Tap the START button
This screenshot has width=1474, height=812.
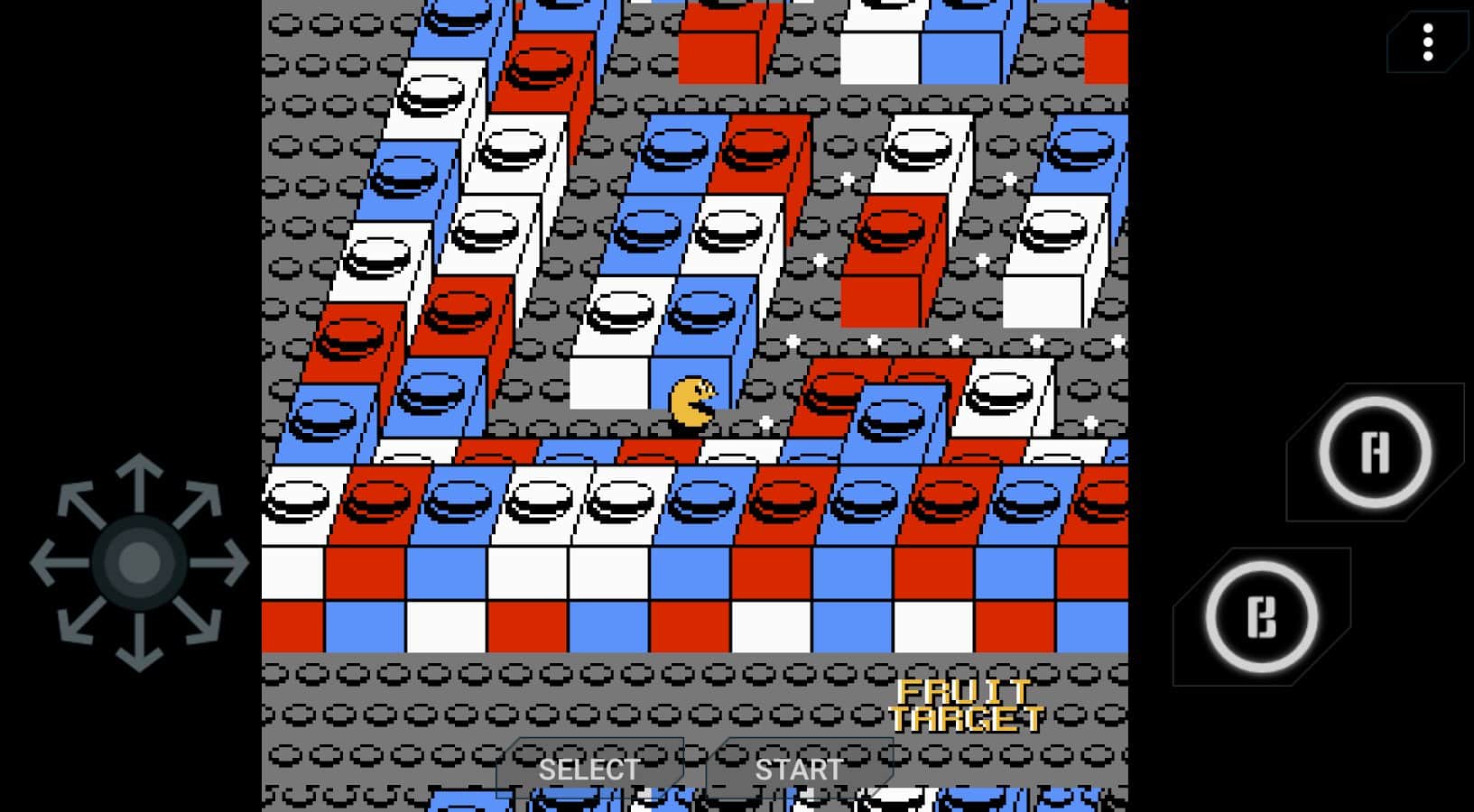[x=799, y=769]
